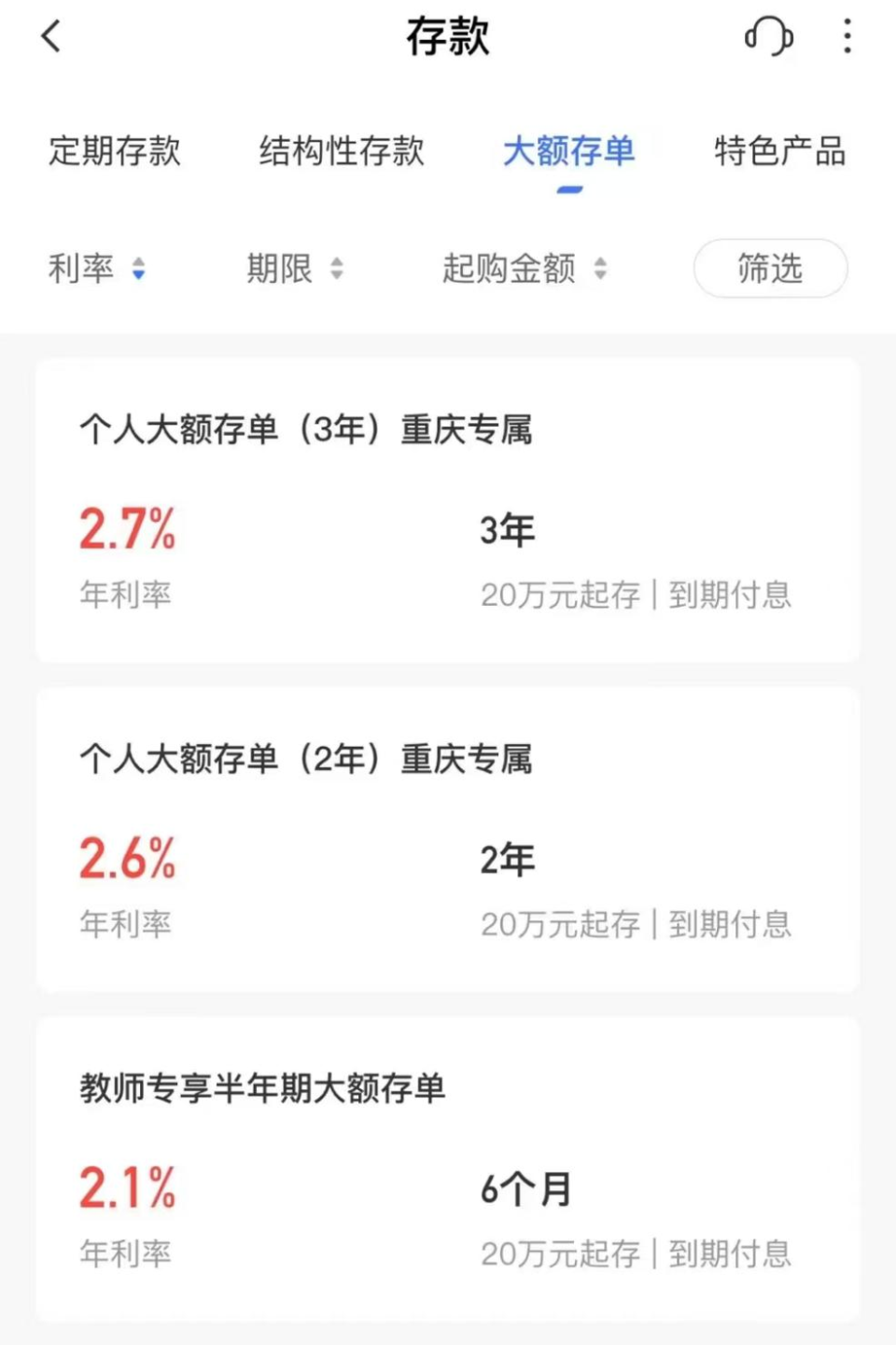Open 个人大额存单（2年）重庆专属 card
This screenshot has width=896, height=1345.
click(x=447, y=840)
